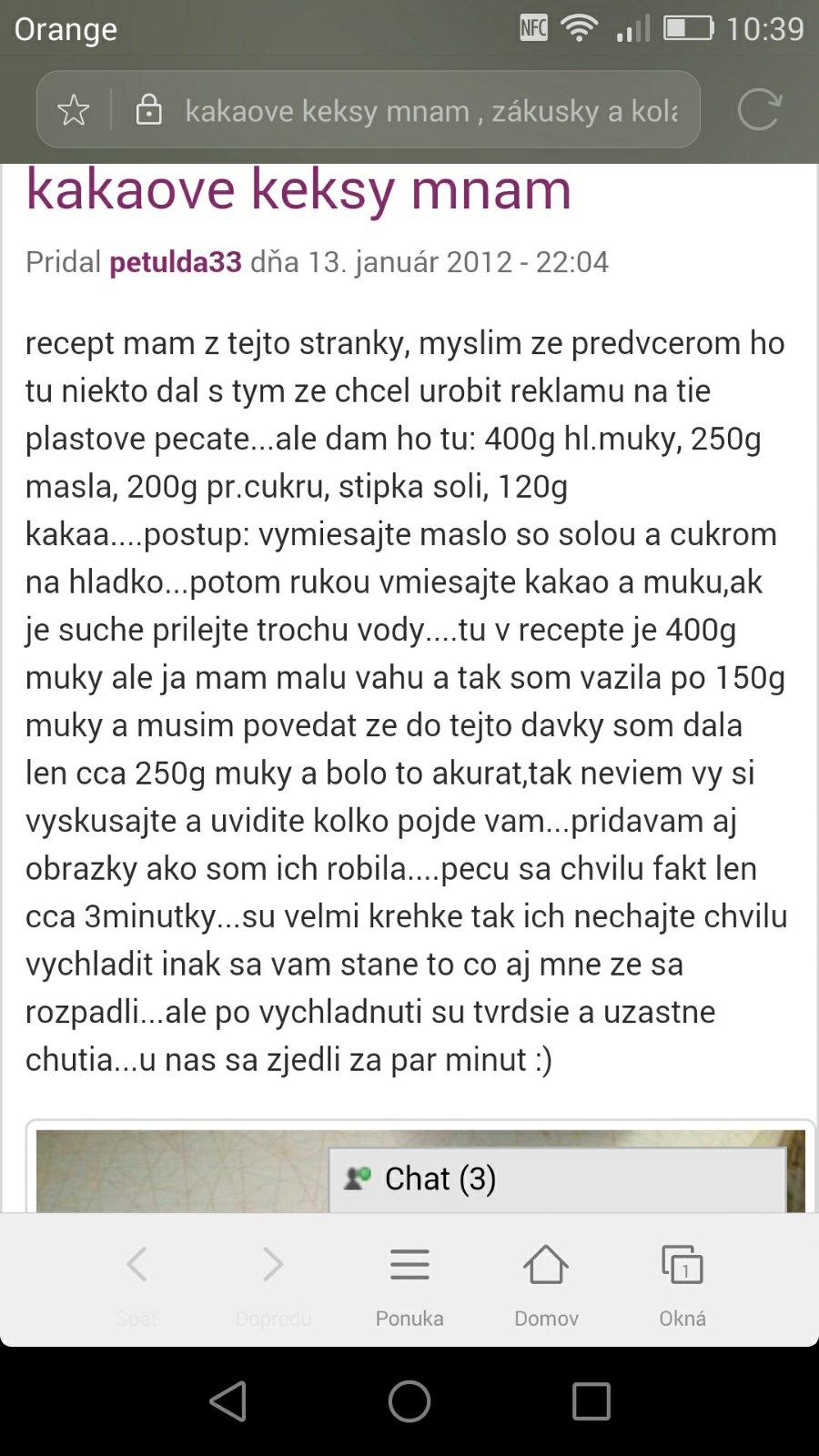819x1456 pixels.
Task: Tap the system back button
Action: pos(228,1400)
